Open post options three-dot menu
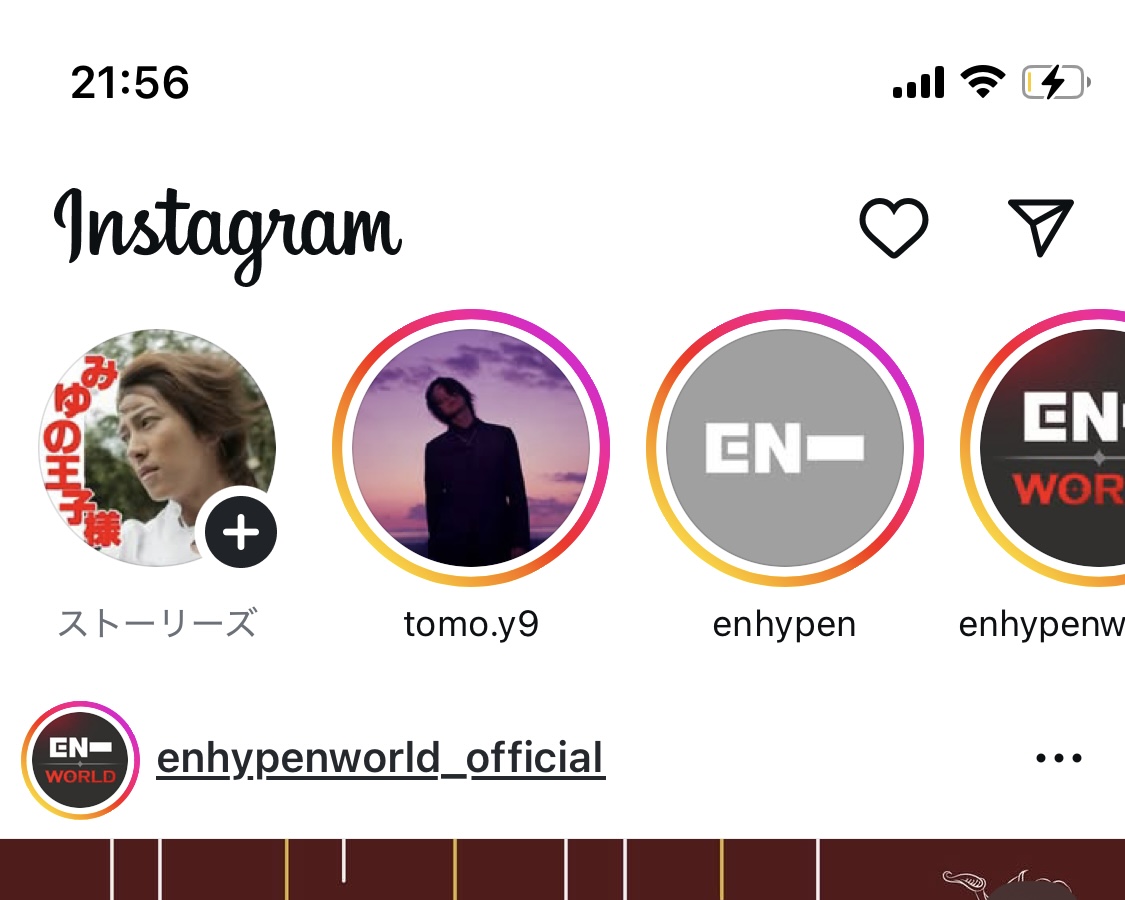1125x900 pixels. point(1059,759)
